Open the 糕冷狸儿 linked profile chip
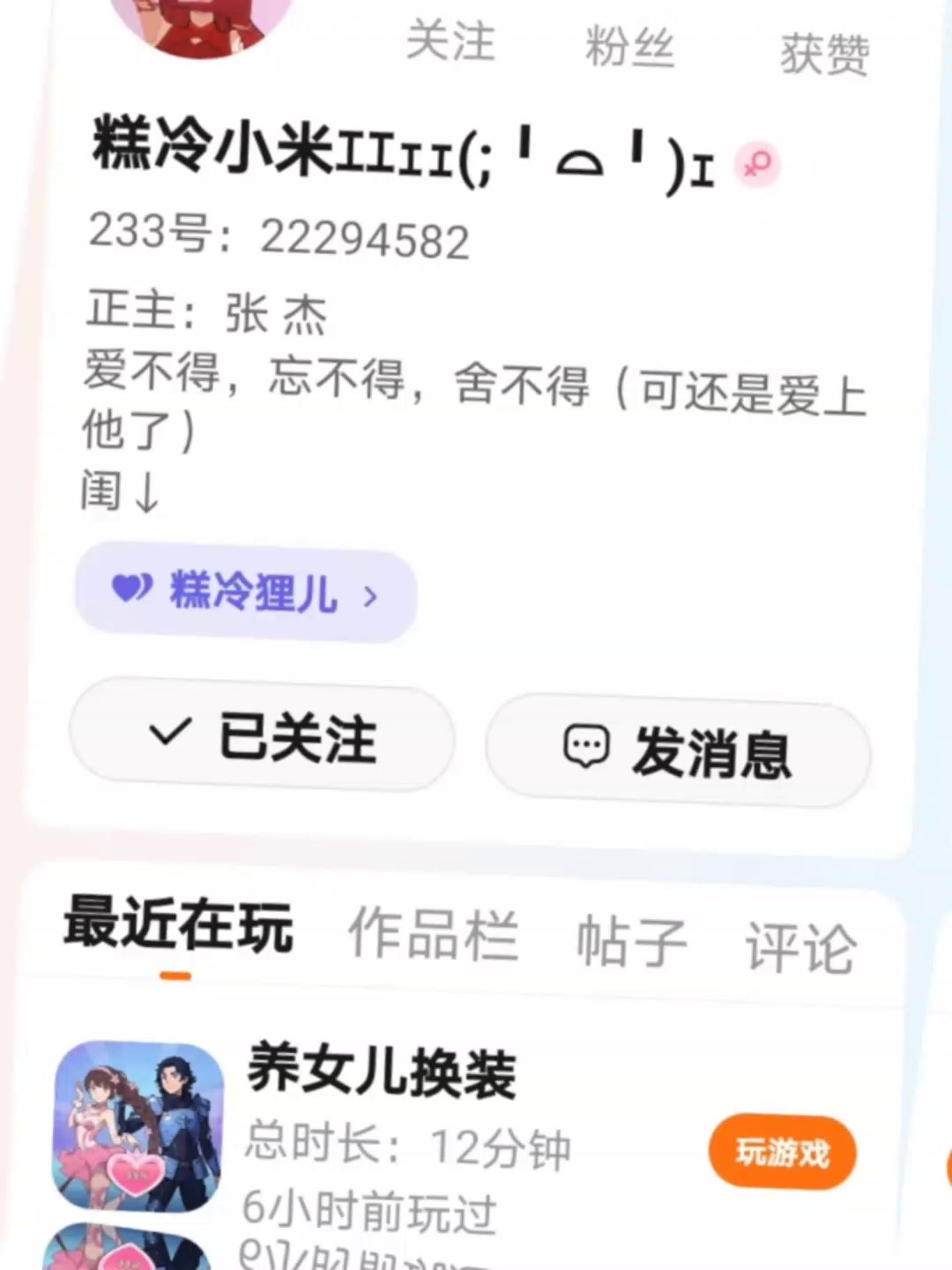This screenshot has height=1270, width=952. (x=245, y=594)
